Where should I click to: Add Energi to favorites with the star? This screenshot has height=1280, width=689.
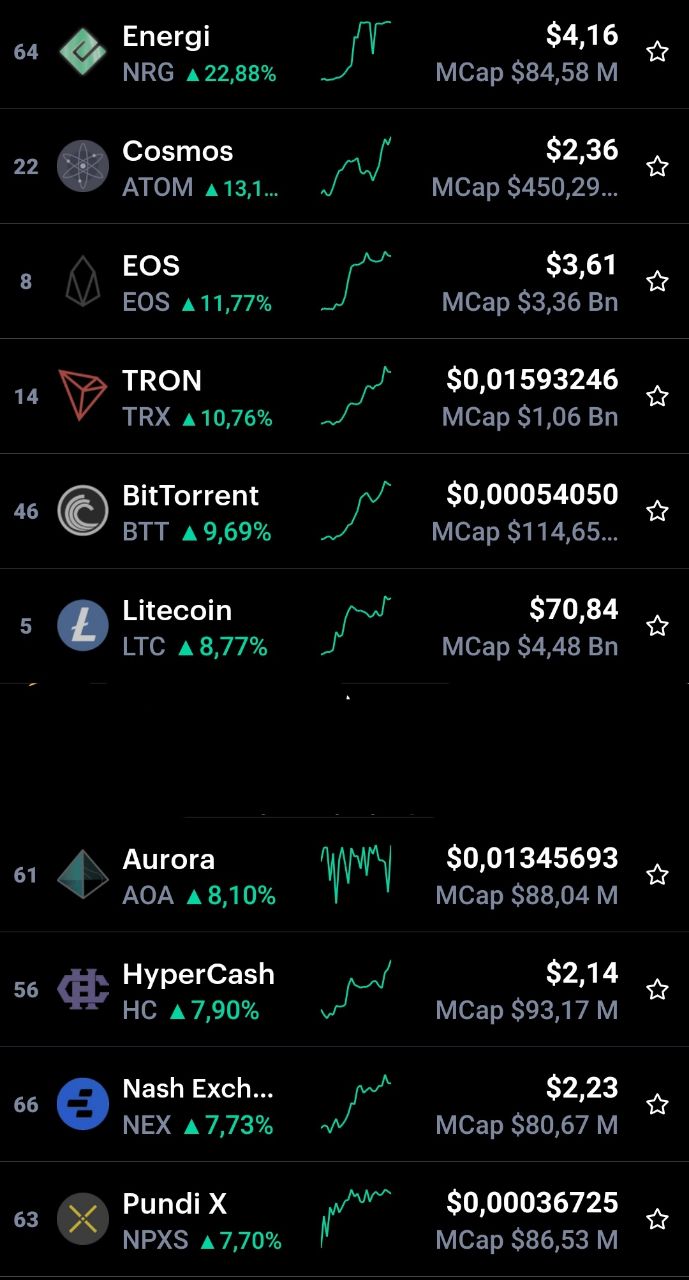click(x=657, y=52)
